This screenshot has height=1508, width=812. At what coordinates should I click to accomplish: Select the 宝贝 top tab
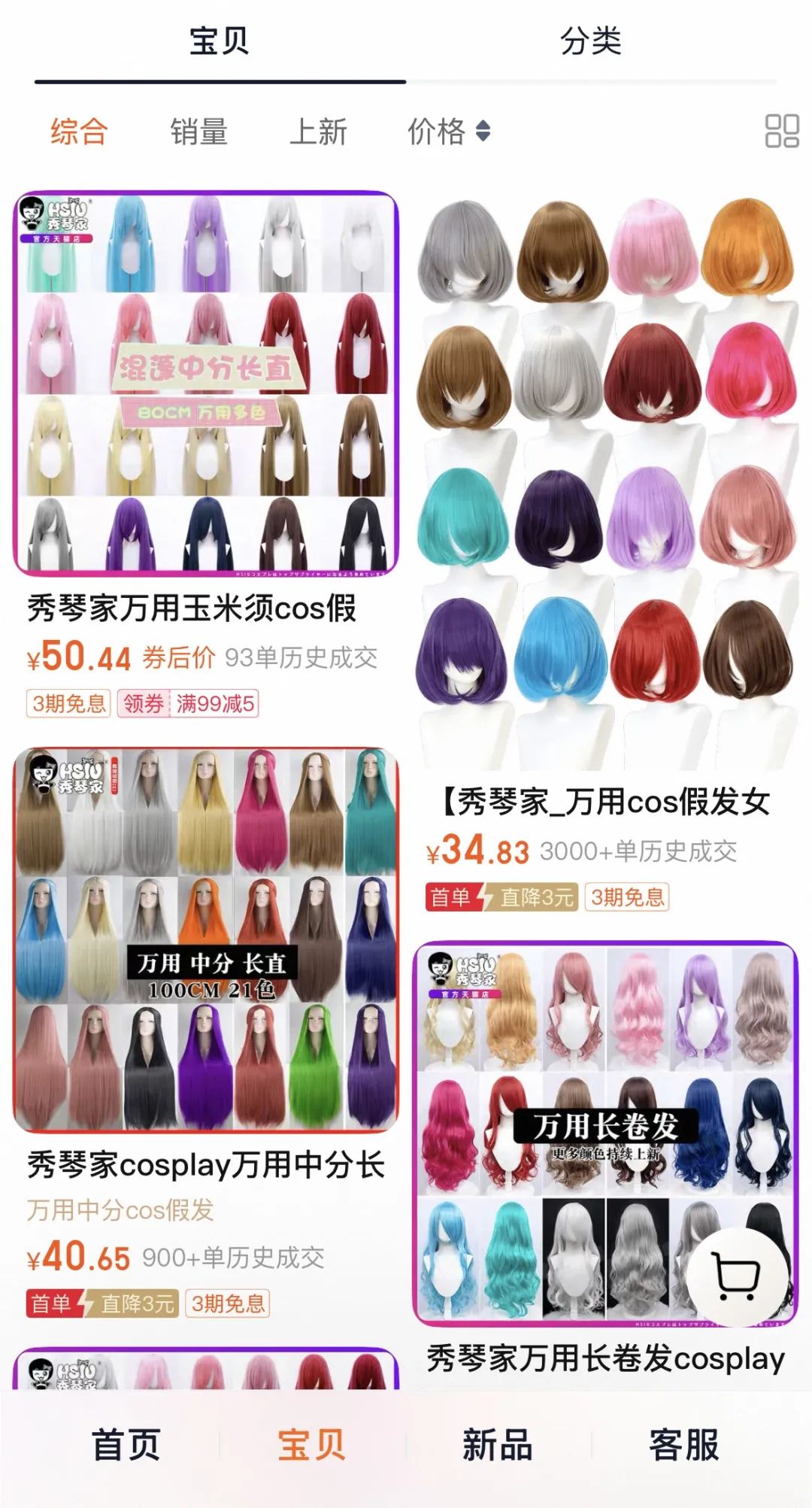219,41
